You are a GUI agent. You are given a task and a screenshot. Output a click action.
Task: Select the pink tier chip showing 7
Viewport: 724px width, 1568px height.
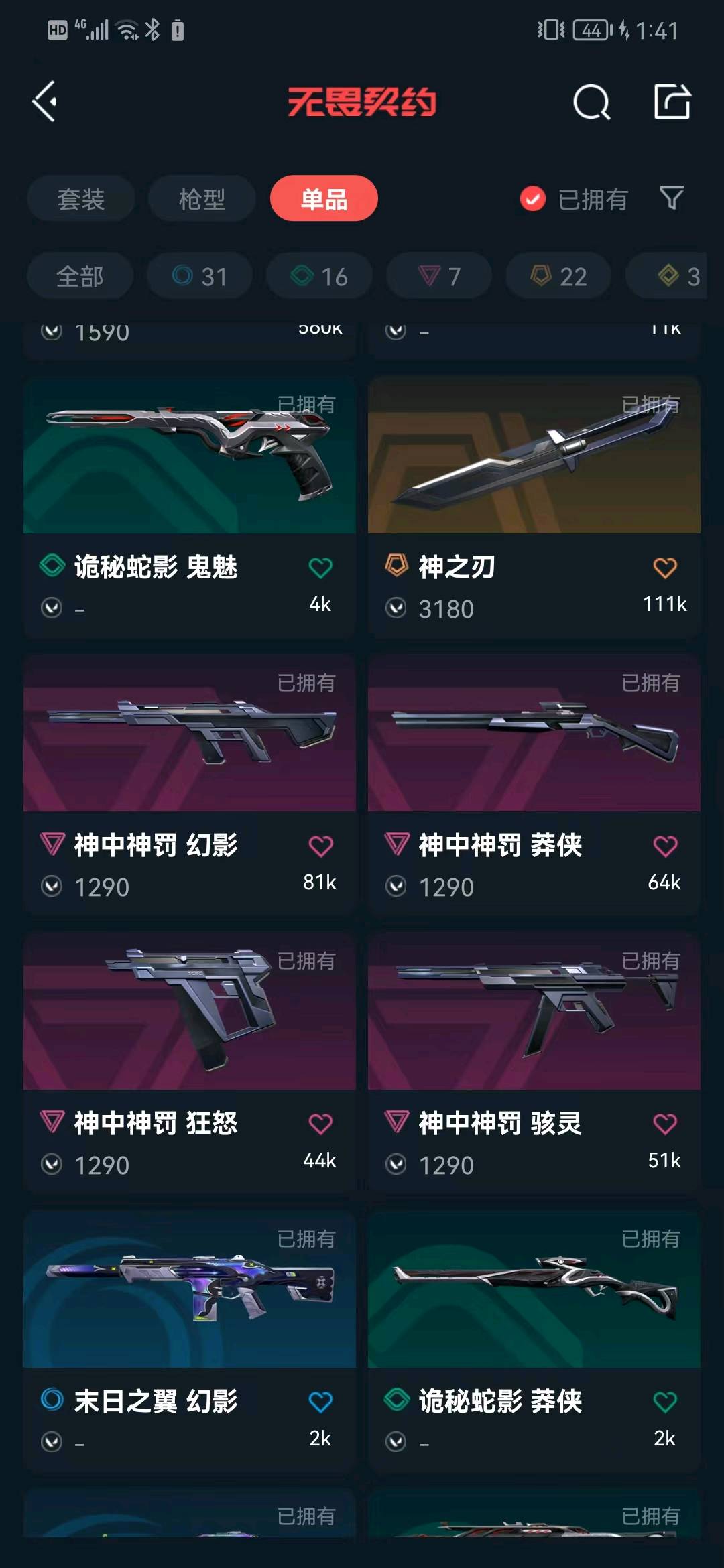(439, 276)
